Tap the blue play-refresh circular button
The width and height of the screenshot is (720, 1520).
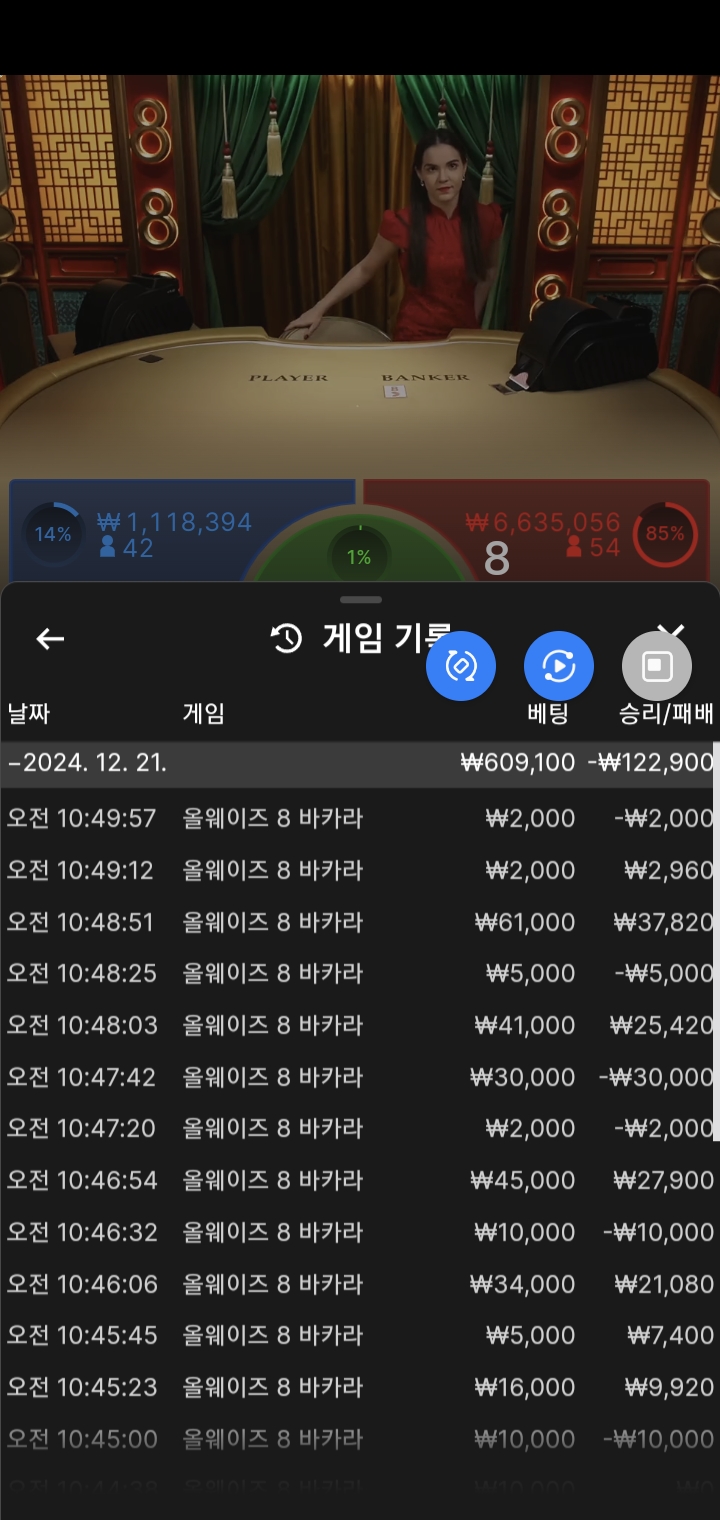pos(559,666)
